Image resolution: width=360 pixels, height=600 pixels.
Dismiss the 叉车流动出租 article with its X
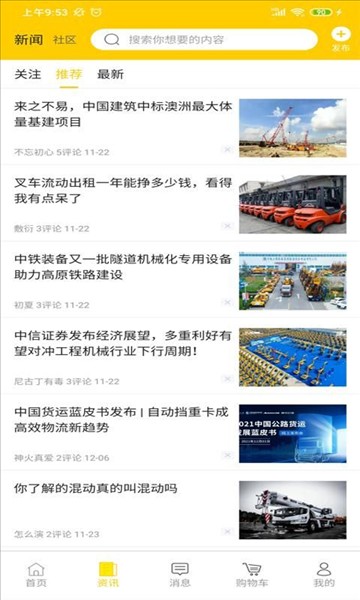(x=227, y=226)
